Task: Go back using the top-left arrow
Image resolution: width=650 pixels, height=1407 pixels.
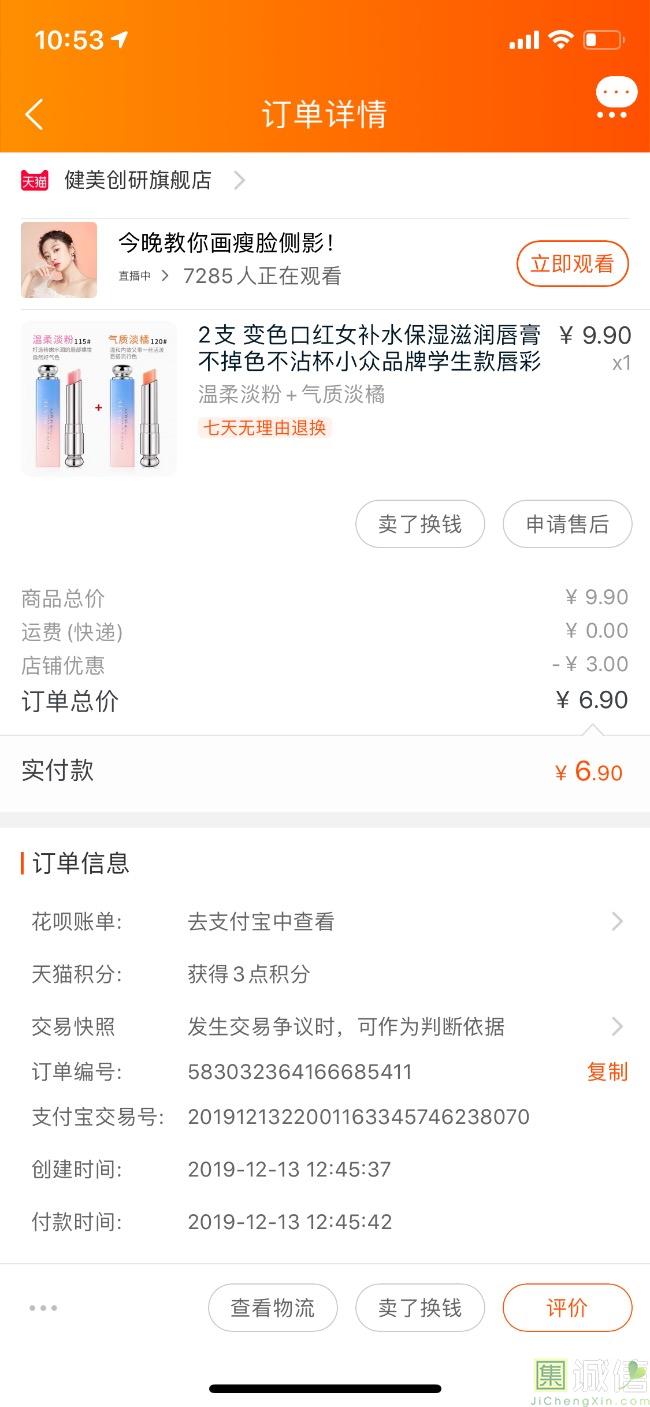Action: coord(34,114)
